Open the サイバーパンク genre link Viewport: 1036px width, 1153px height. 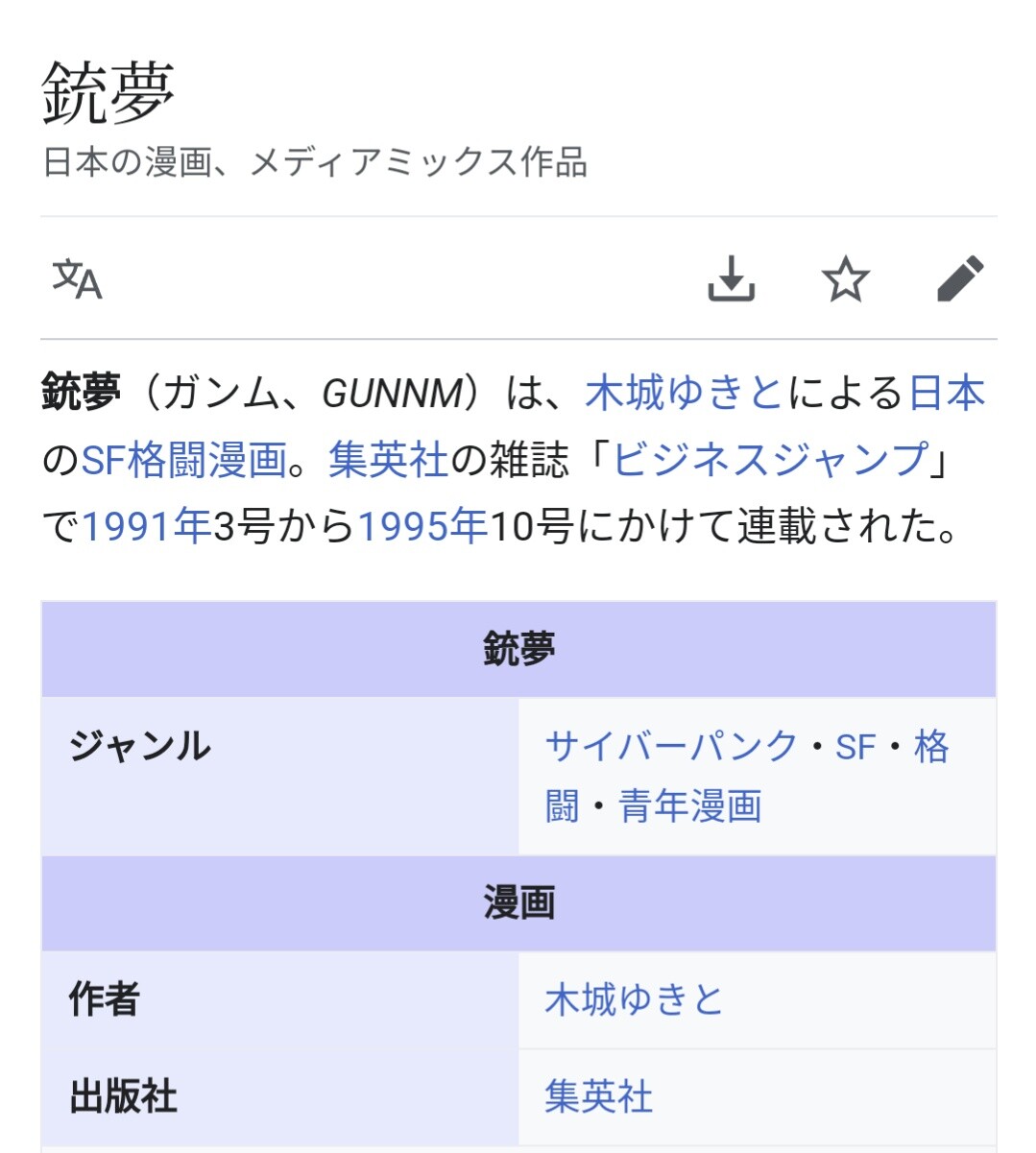coord(671,746)
